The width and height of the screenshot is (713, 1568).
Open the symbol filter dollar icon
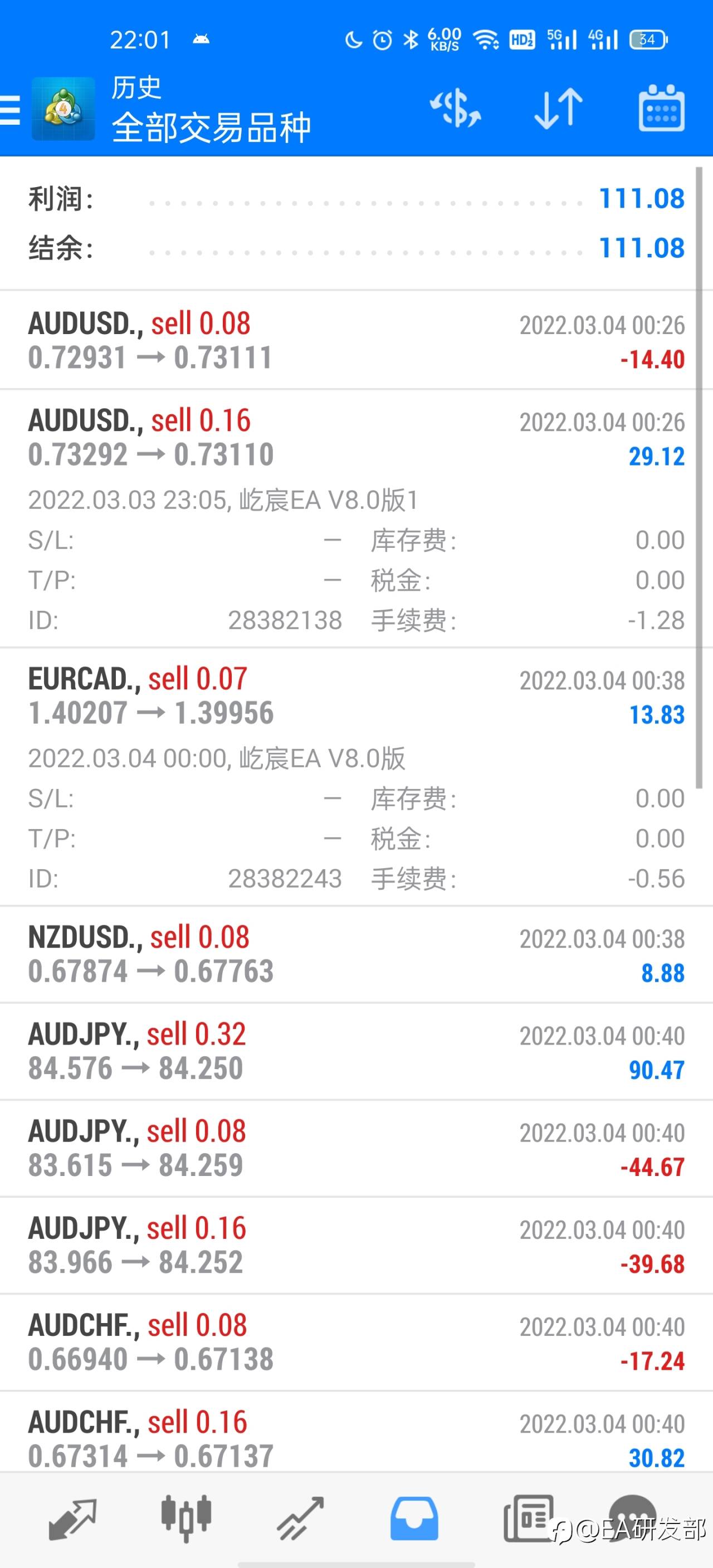click(x=456, y=109)
